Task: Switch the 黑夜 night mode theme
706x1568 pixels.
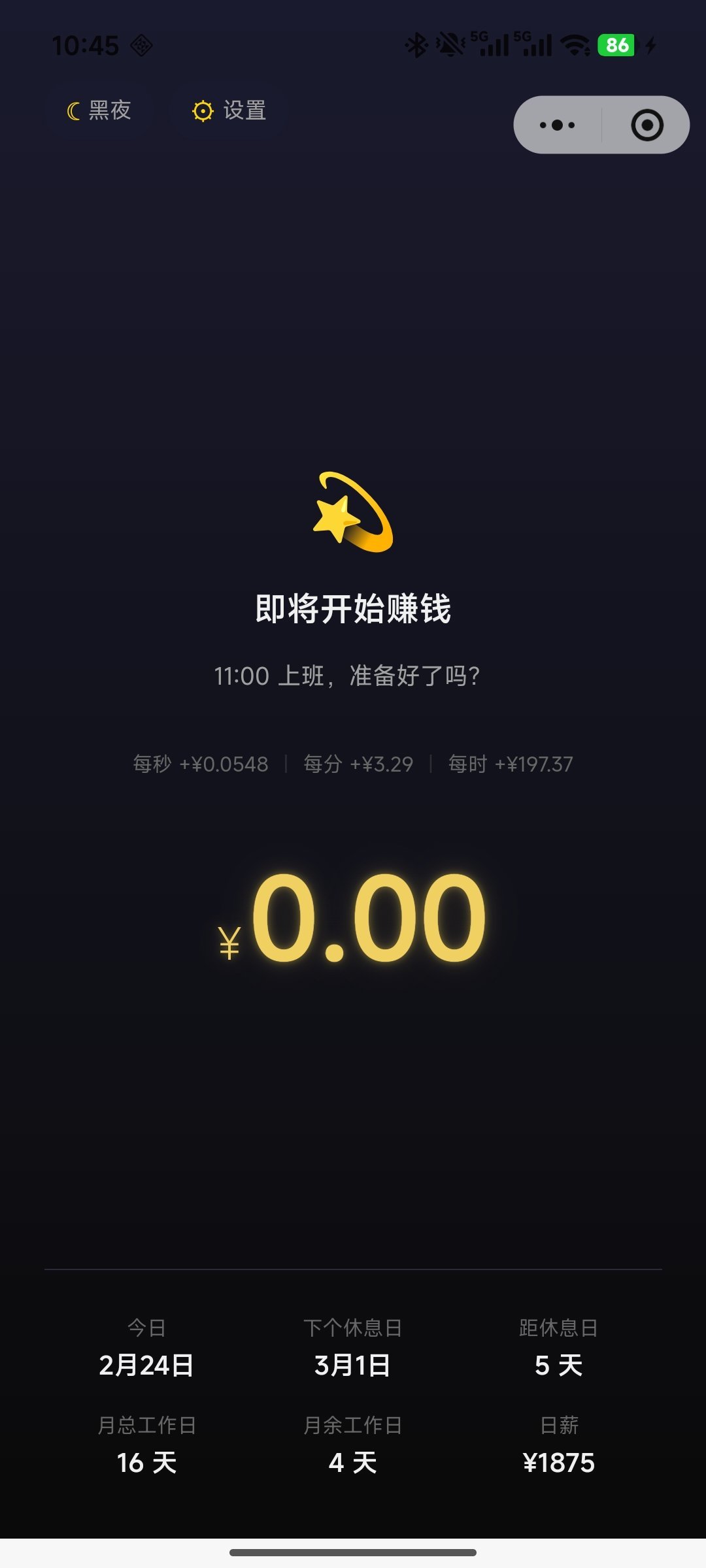Action: click(x=99, y=111)
